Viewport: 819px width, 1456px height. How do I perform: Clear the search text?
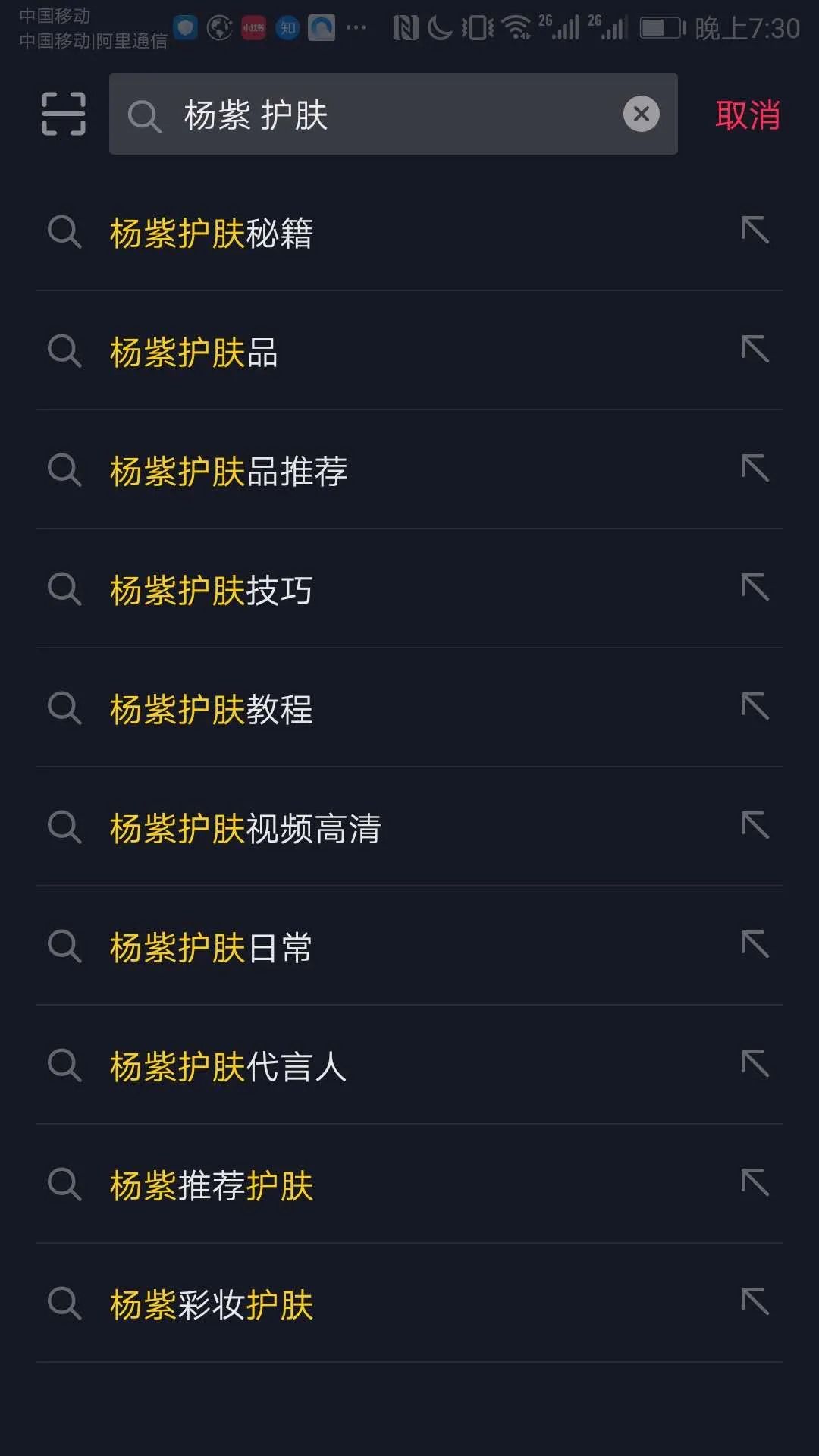click(641, 115)
